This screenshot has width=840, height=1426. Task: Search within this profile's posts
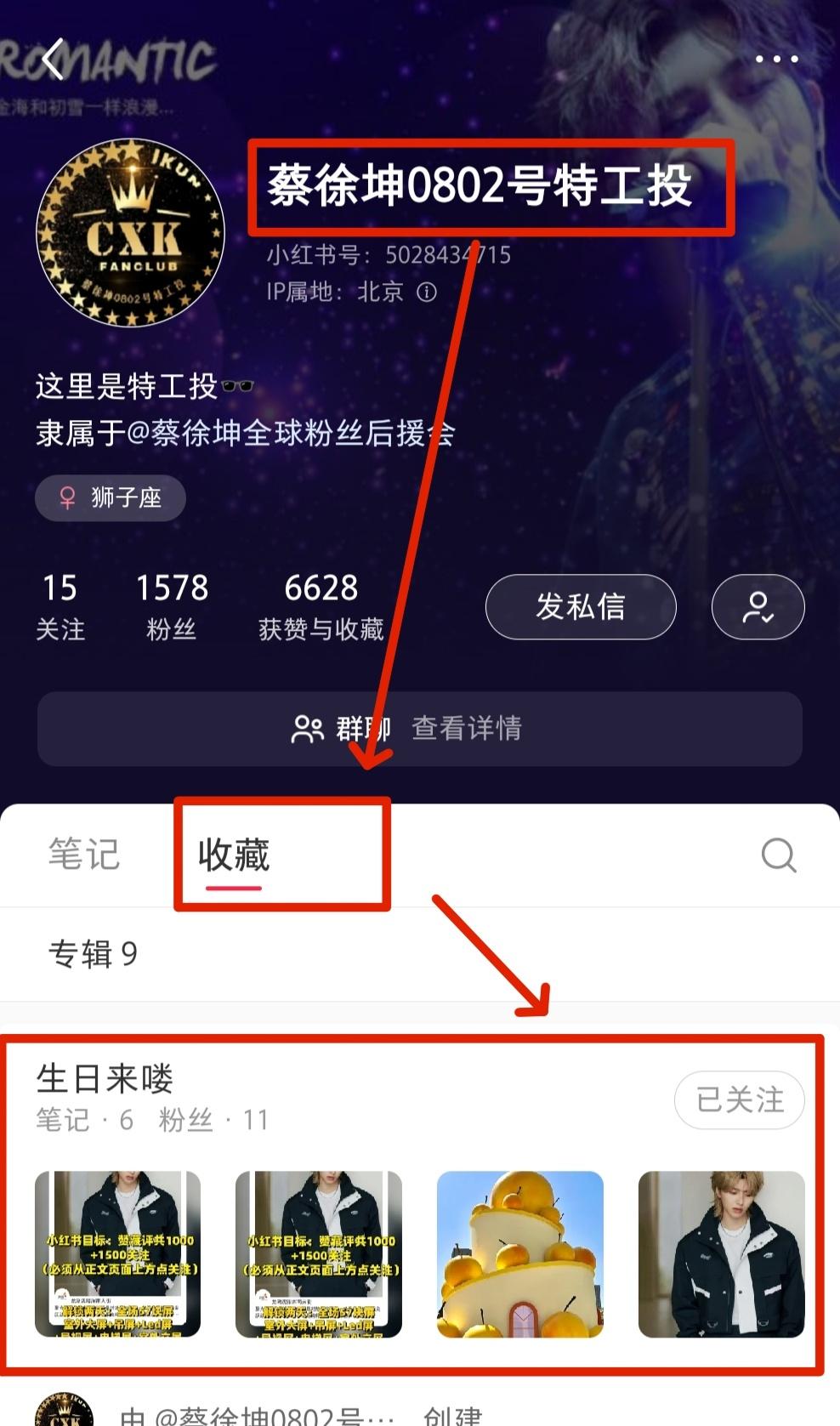[x=778, y=855]
